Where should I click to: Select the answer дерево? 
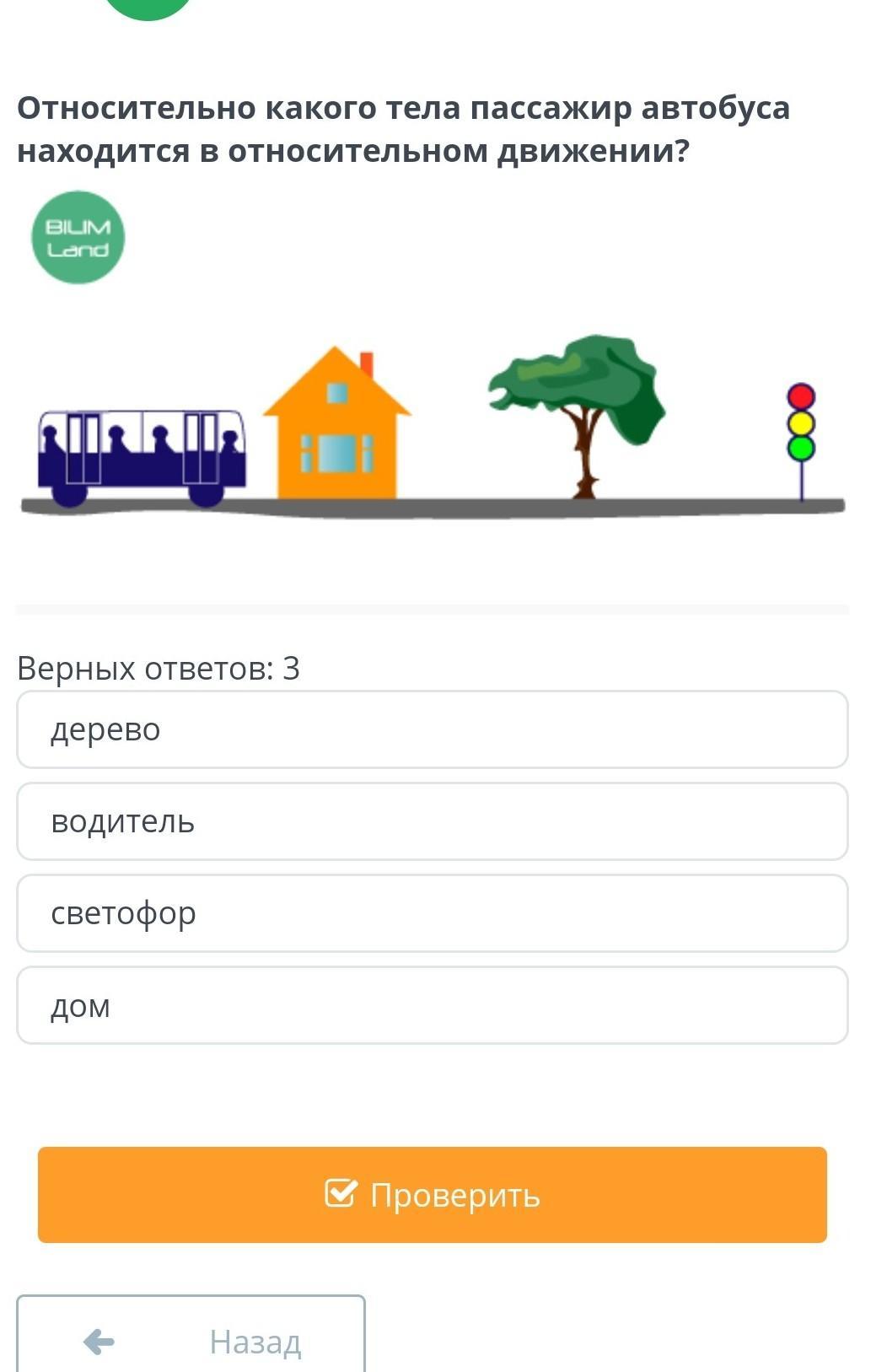(432, 729)
